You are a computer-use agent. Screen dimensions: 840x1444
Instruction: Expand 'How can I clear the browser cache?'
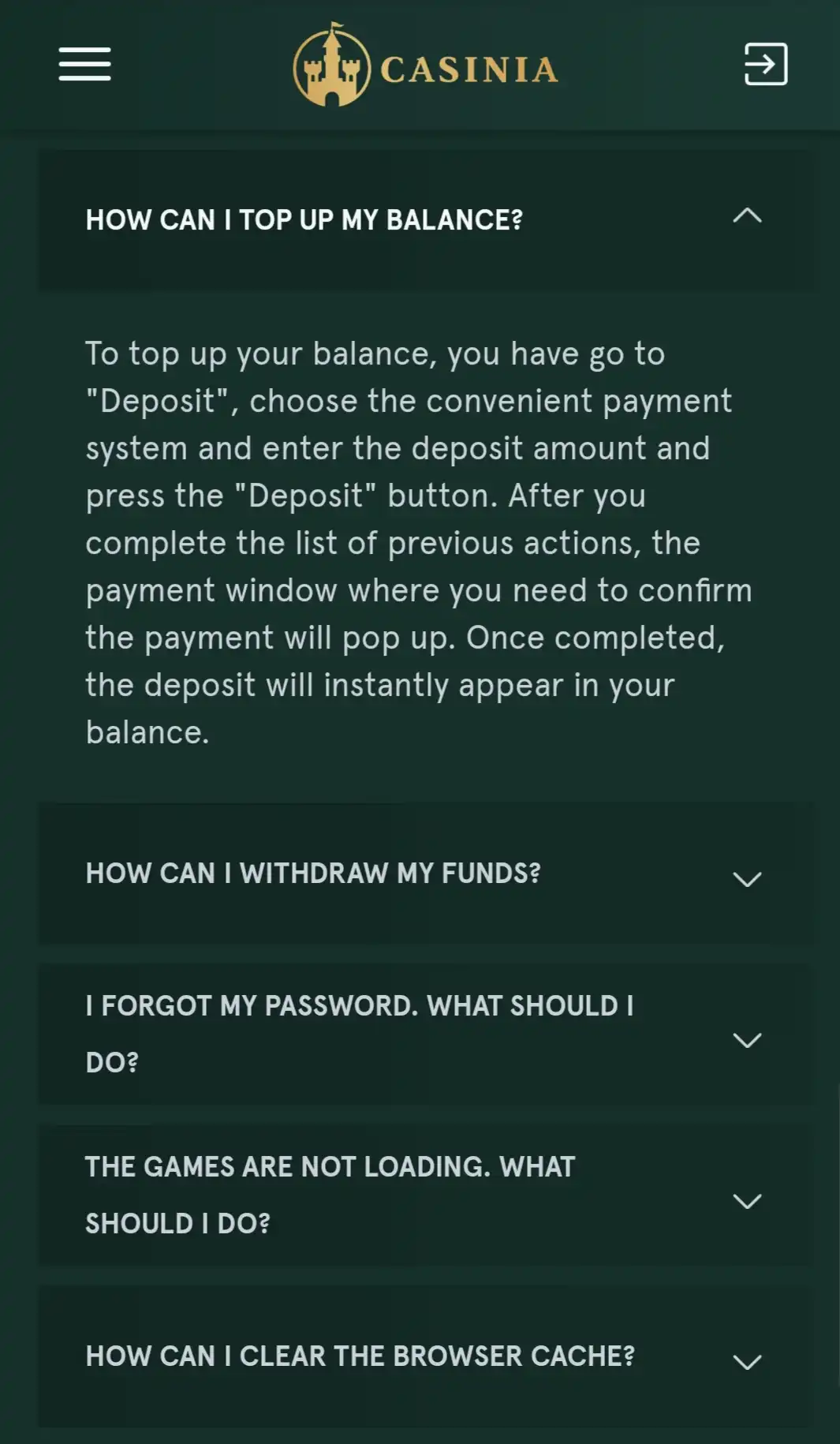746,1361
